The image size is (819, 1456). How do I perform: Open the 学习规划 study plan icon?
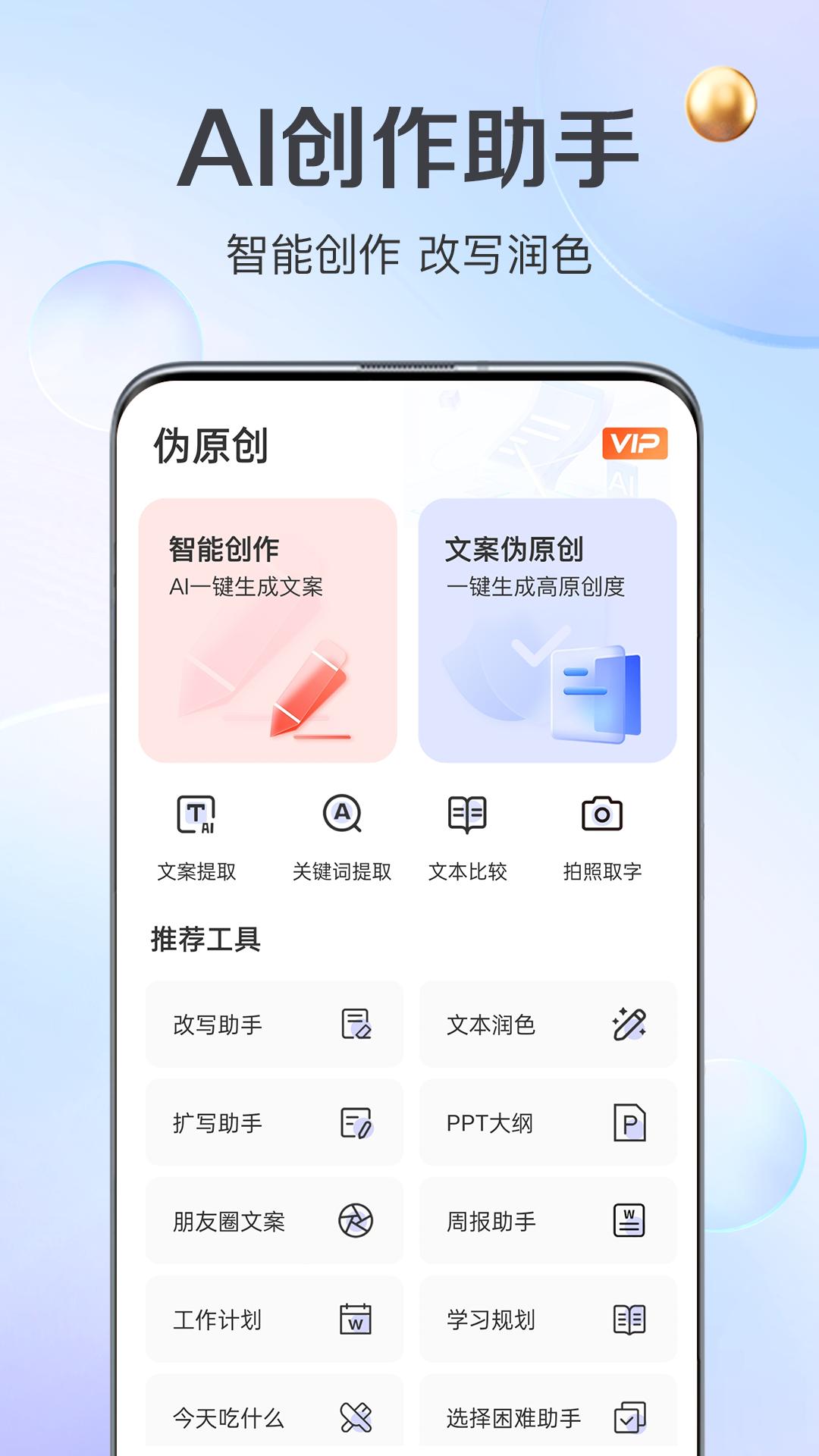click(x=632, y=1319)
